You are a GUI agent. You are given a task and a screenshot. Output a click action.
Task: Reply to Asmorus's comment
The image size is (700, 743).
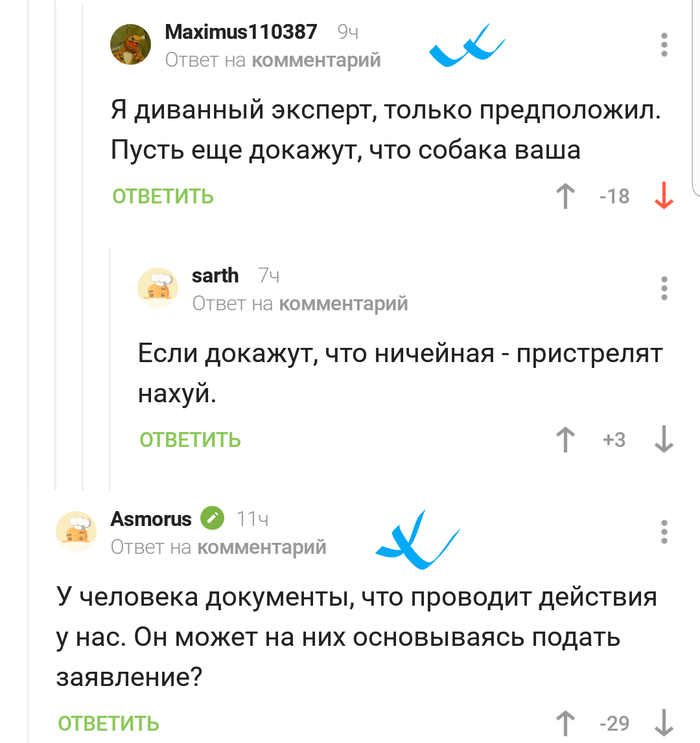108,723
